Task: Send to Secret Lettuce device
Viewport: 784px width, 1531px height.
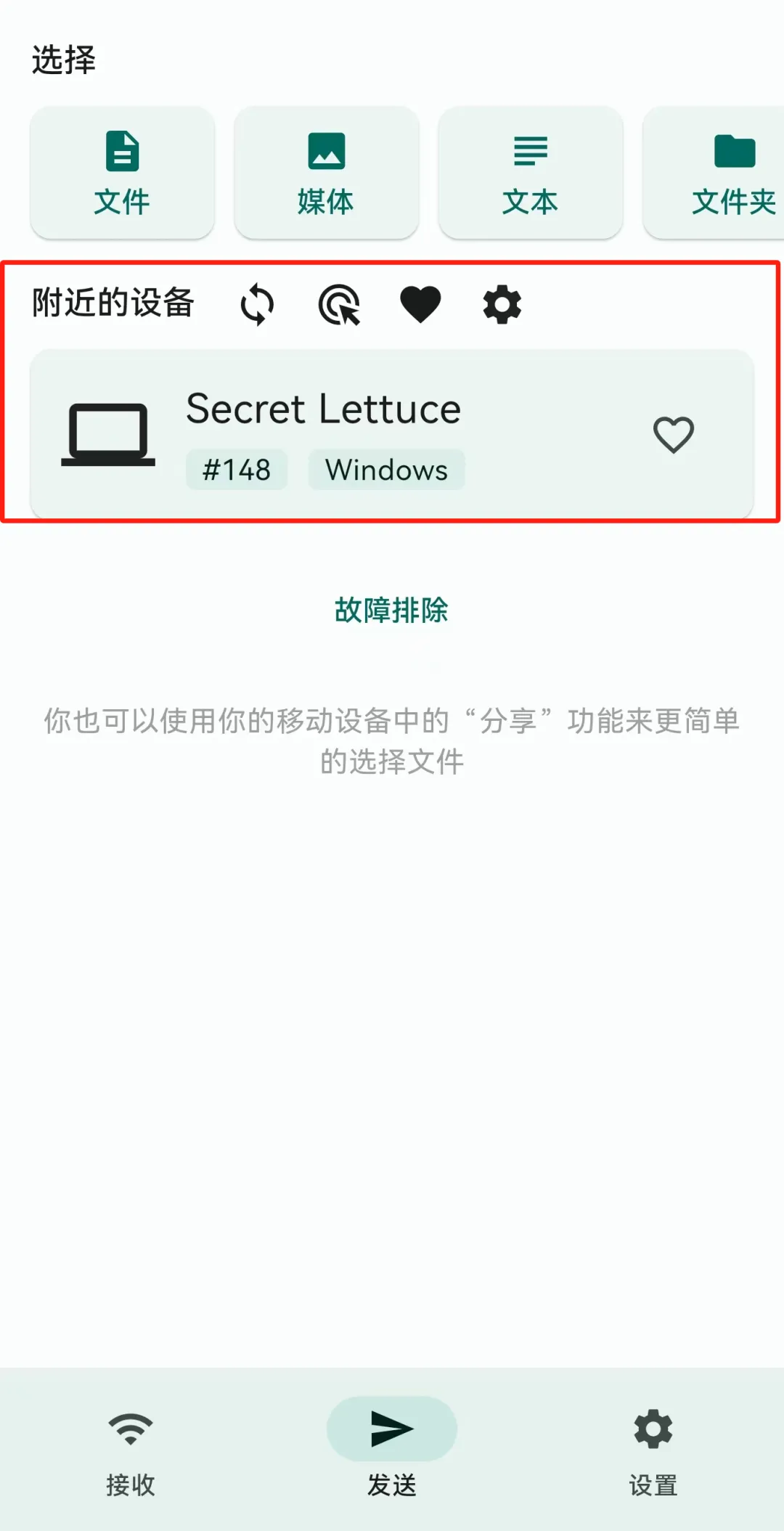Action: [x=363, y=434]
